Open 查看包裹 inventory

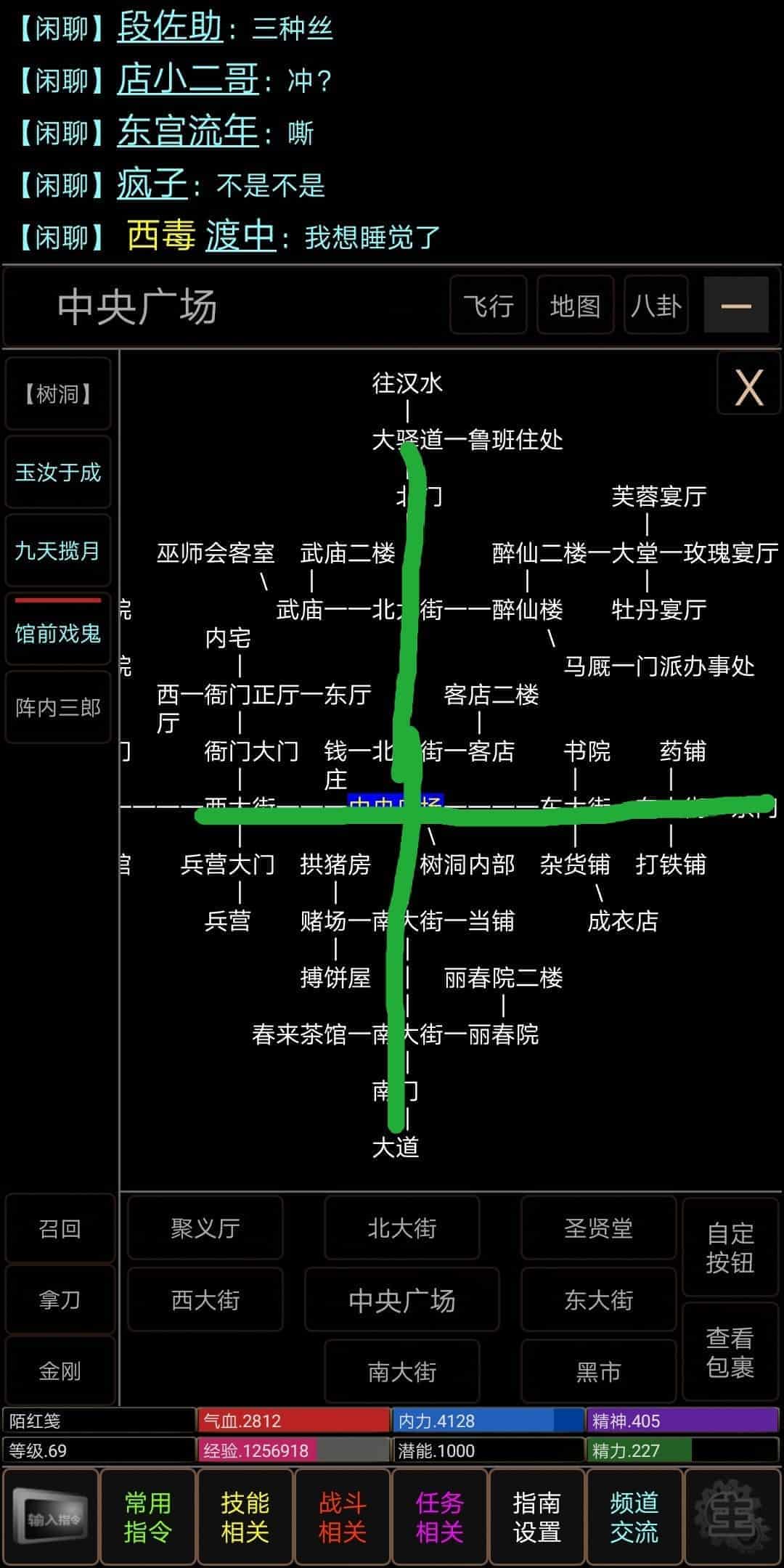click(730, 1352)
